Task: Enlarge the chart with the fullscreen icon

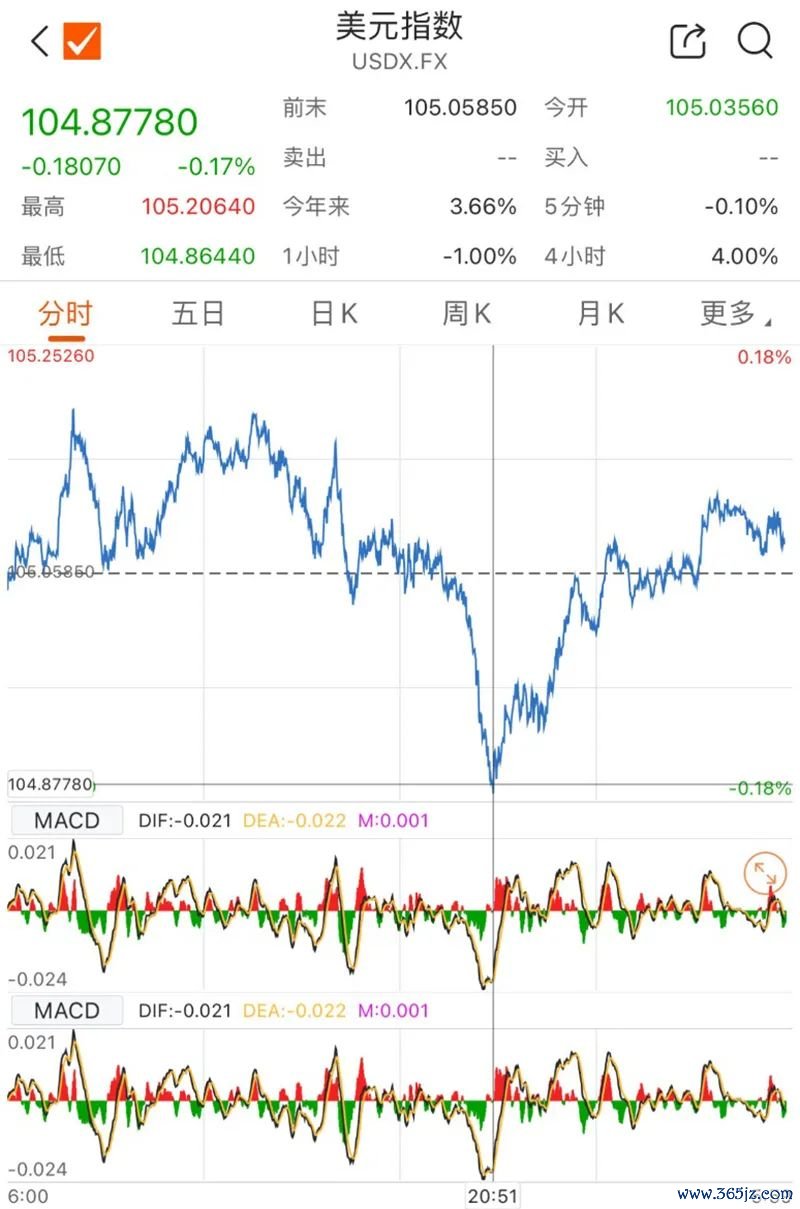Action: point(765,873)
